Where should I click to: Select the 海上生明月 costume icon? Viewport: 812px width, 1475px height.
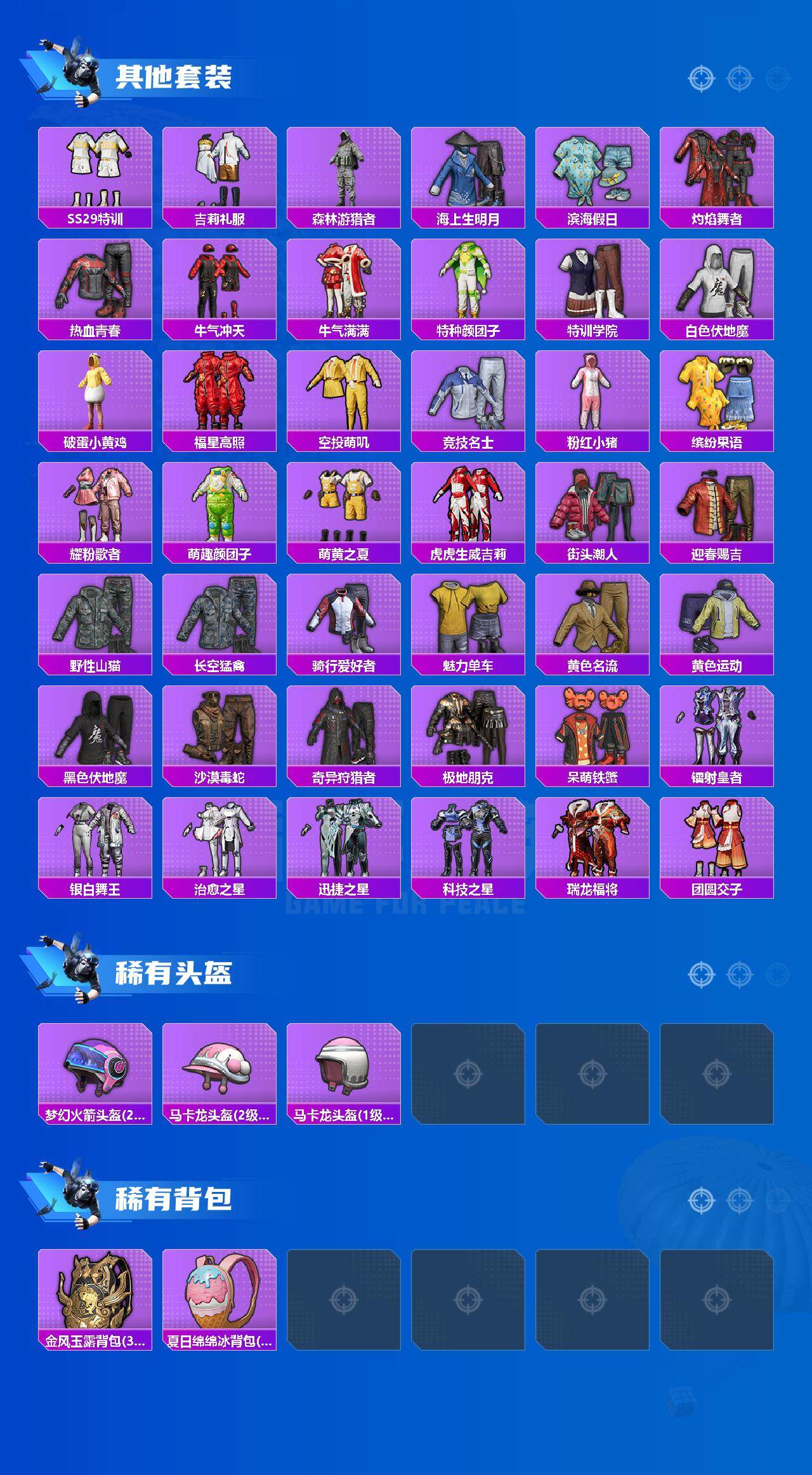[469, 168]
